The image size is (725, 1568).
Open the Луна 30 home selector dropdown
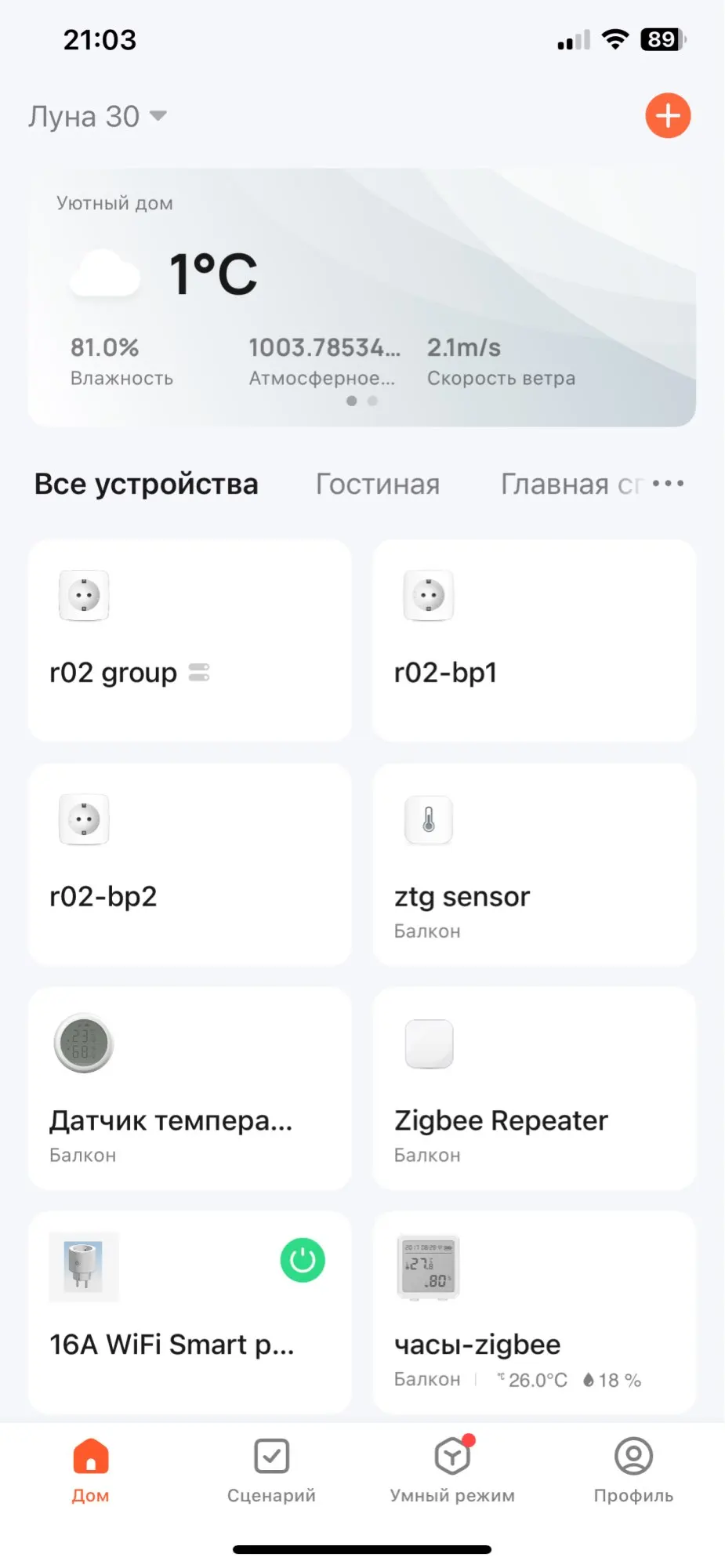point(98,117)
